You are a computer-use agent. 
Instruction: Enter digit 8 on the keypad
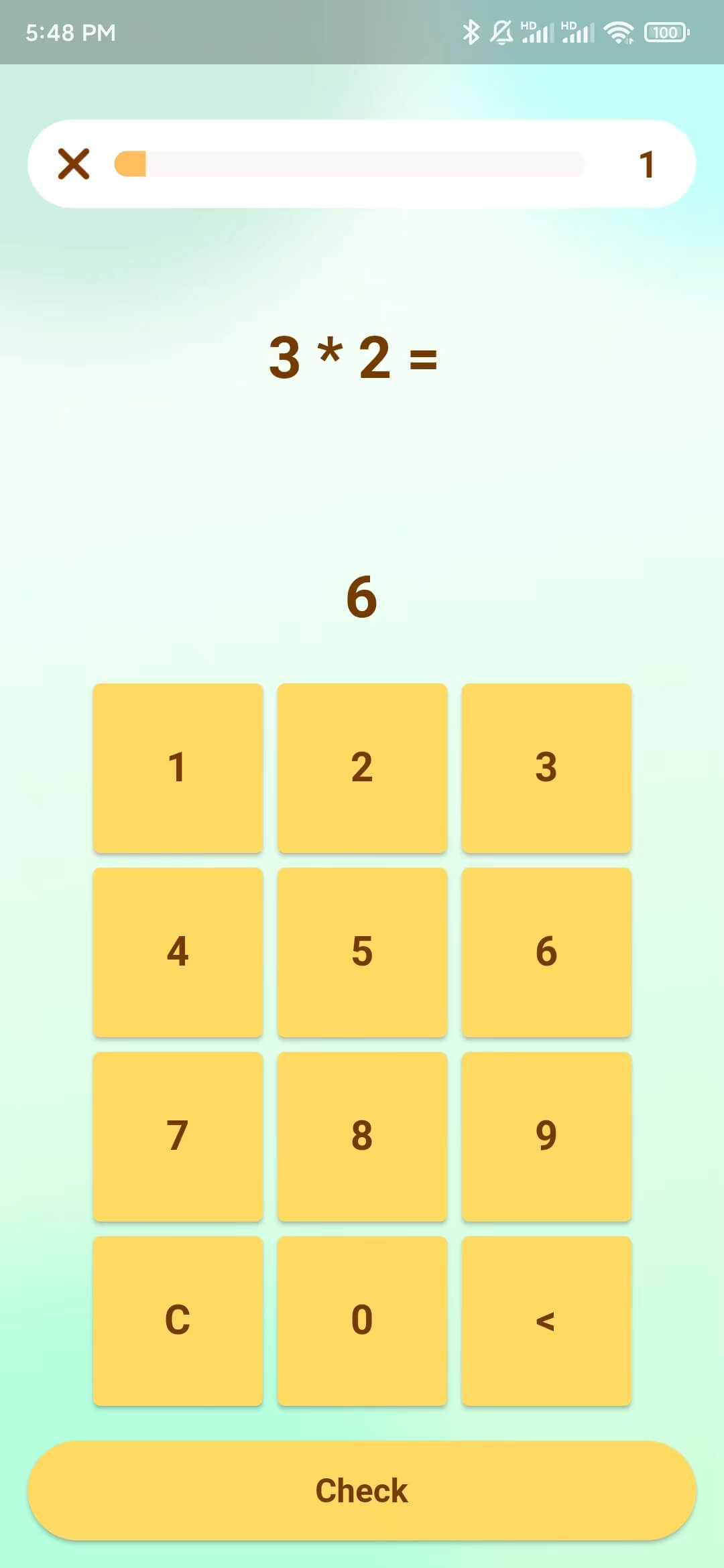362,1136
